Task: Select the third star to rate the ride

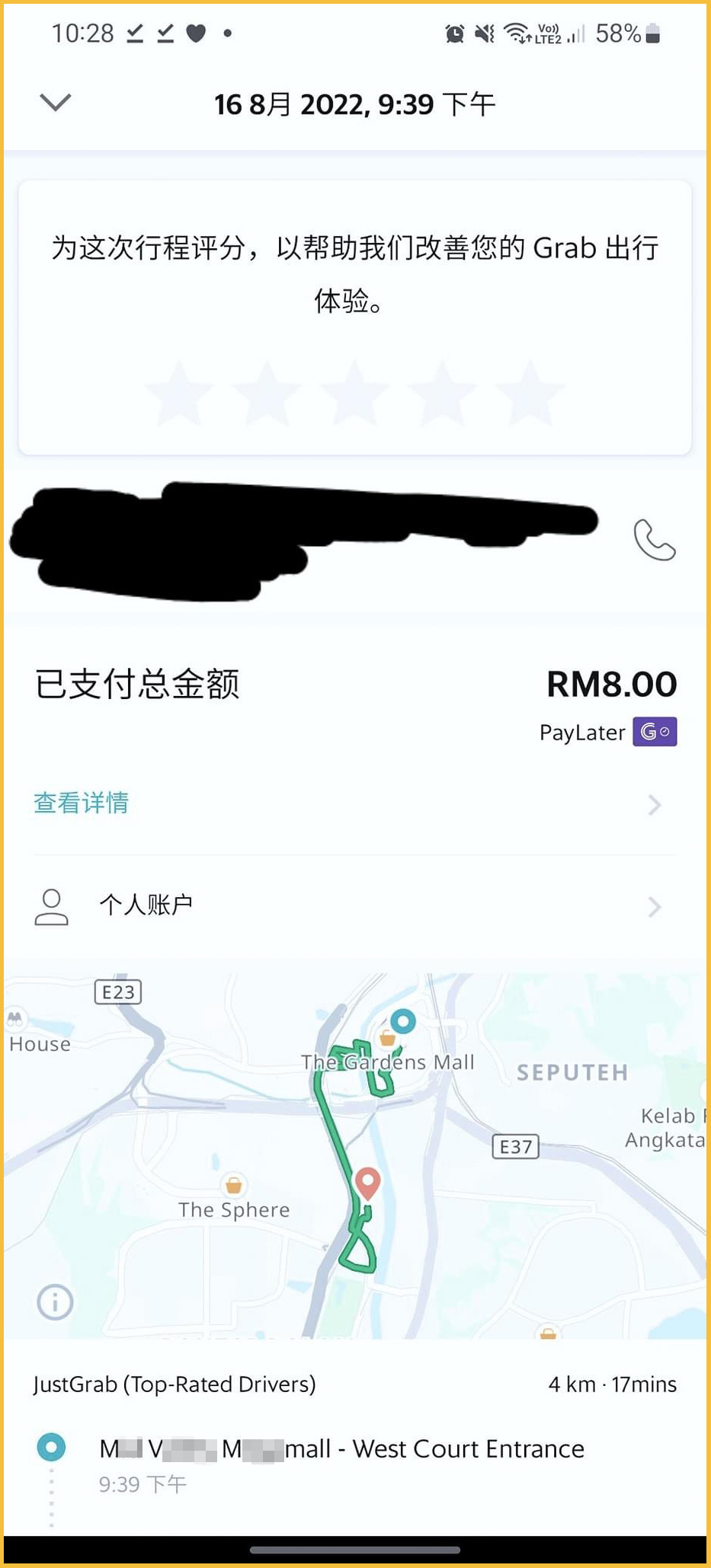Action: click(x=354, y=394)
